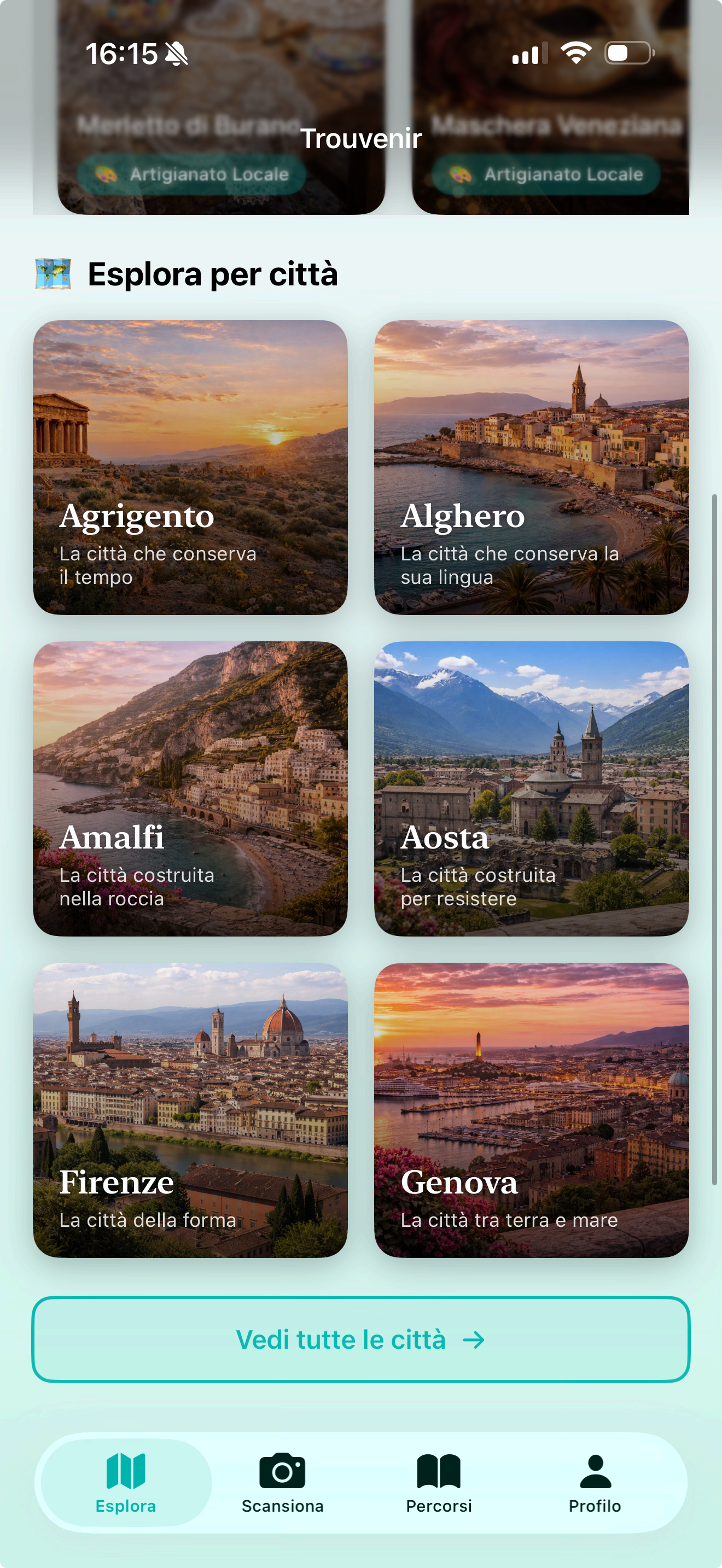Tap Vedi tutte le città button
Image resolution: width=722 pixels, height=1568 pixels.
[360, 1339]
